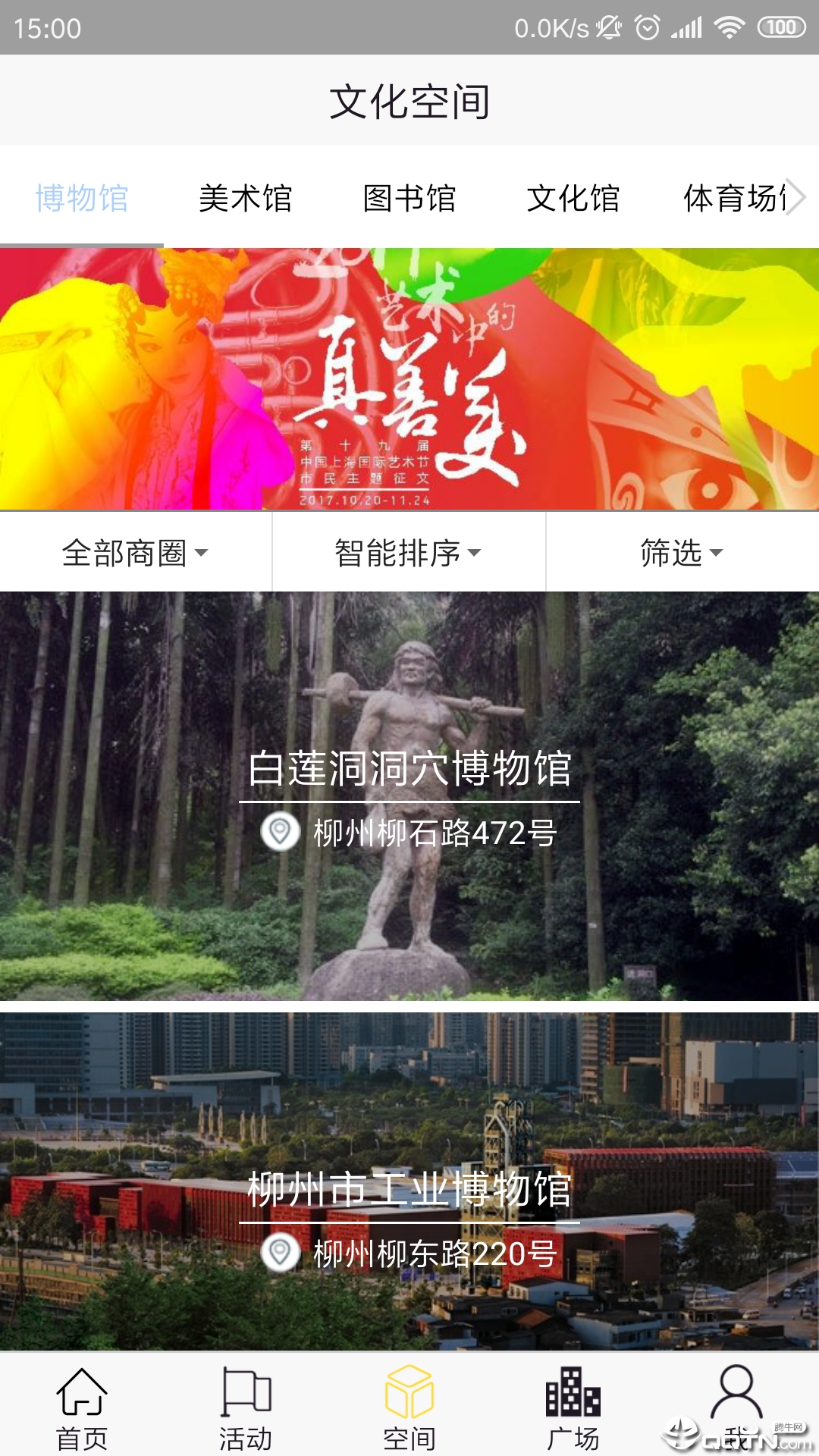This screenshot has height=1456, width=819.
Task: Expand the 全部商圈 dropdown
Action: 135,553
